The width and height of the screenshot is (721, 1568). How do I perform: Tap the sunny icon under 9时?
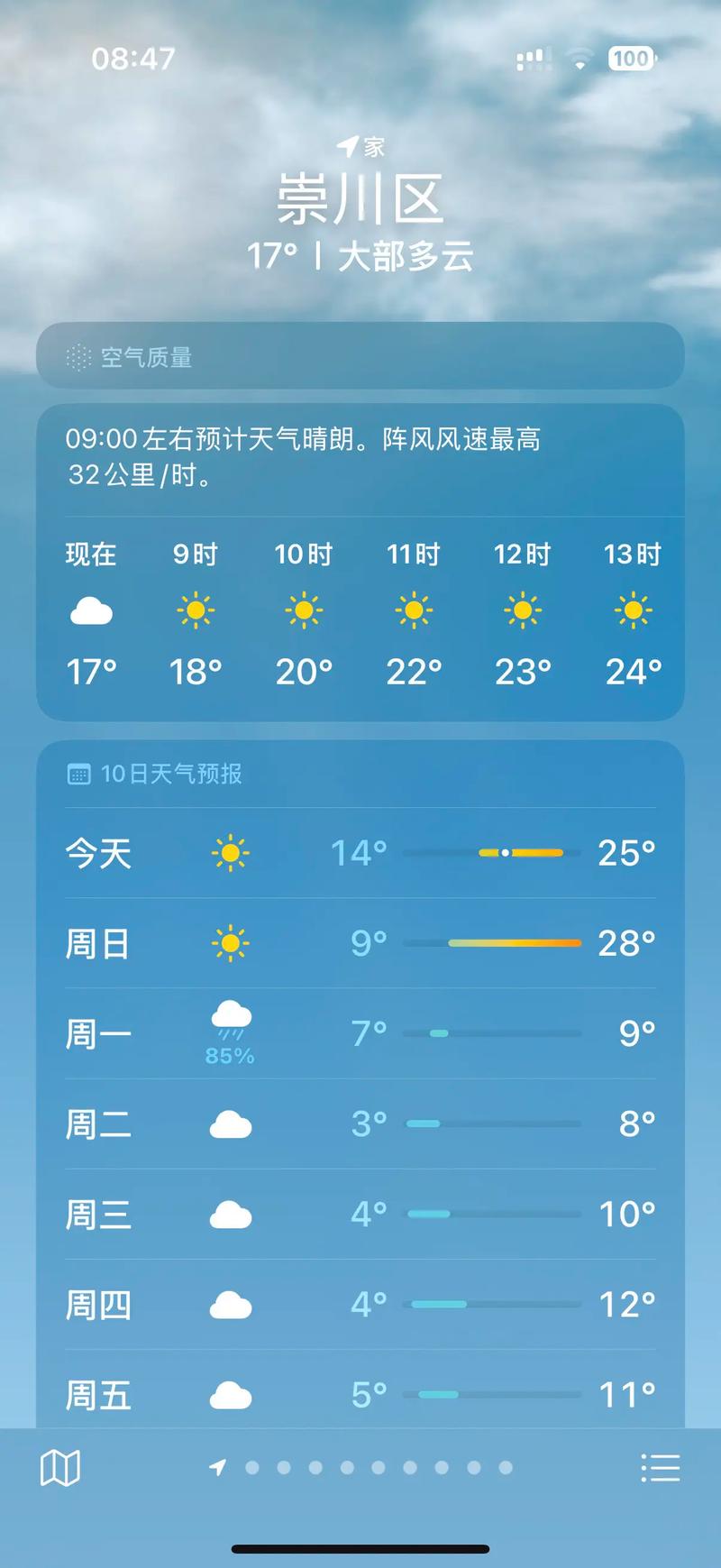(x=196, y=610)
